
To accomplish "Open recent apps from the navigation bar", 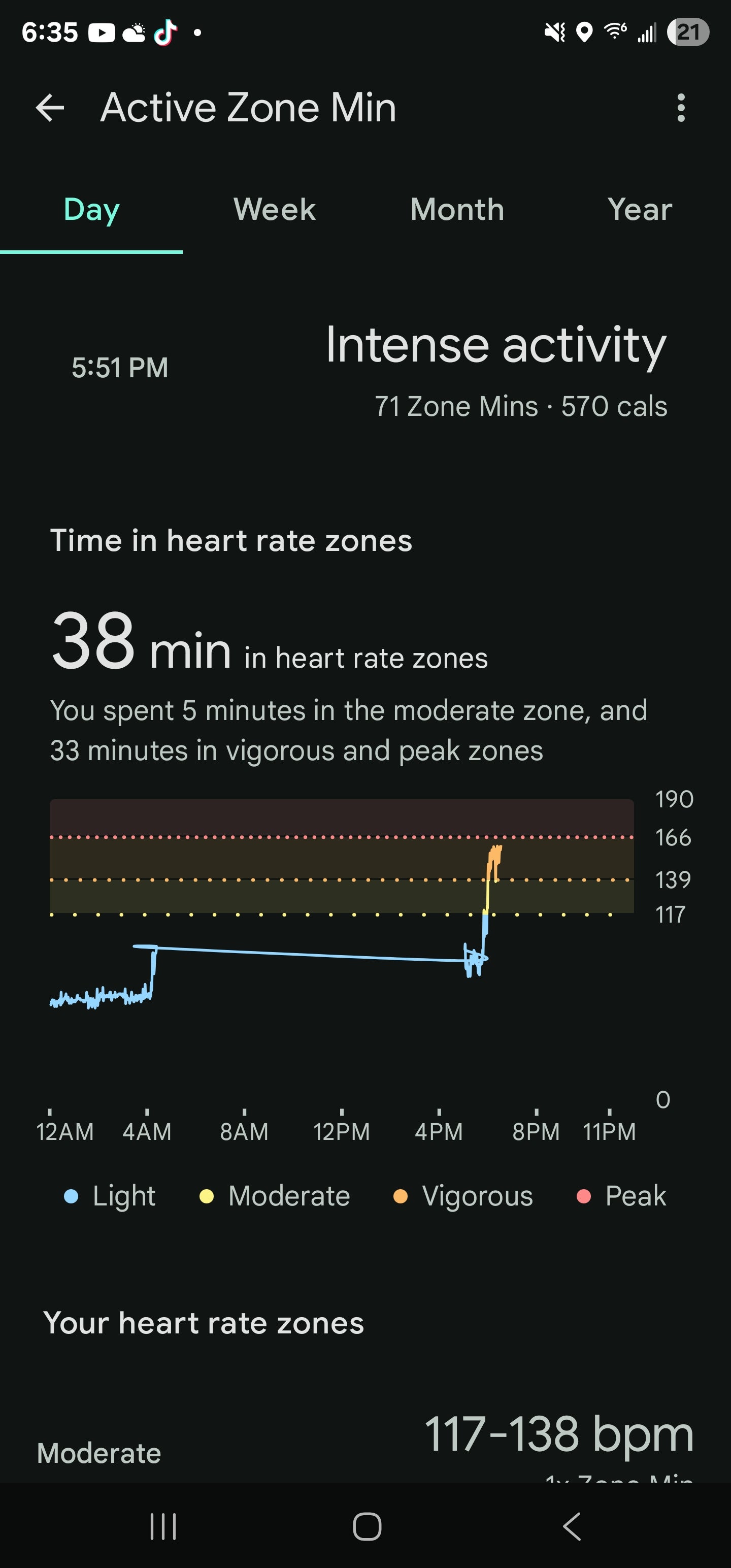I will 163,1526.
